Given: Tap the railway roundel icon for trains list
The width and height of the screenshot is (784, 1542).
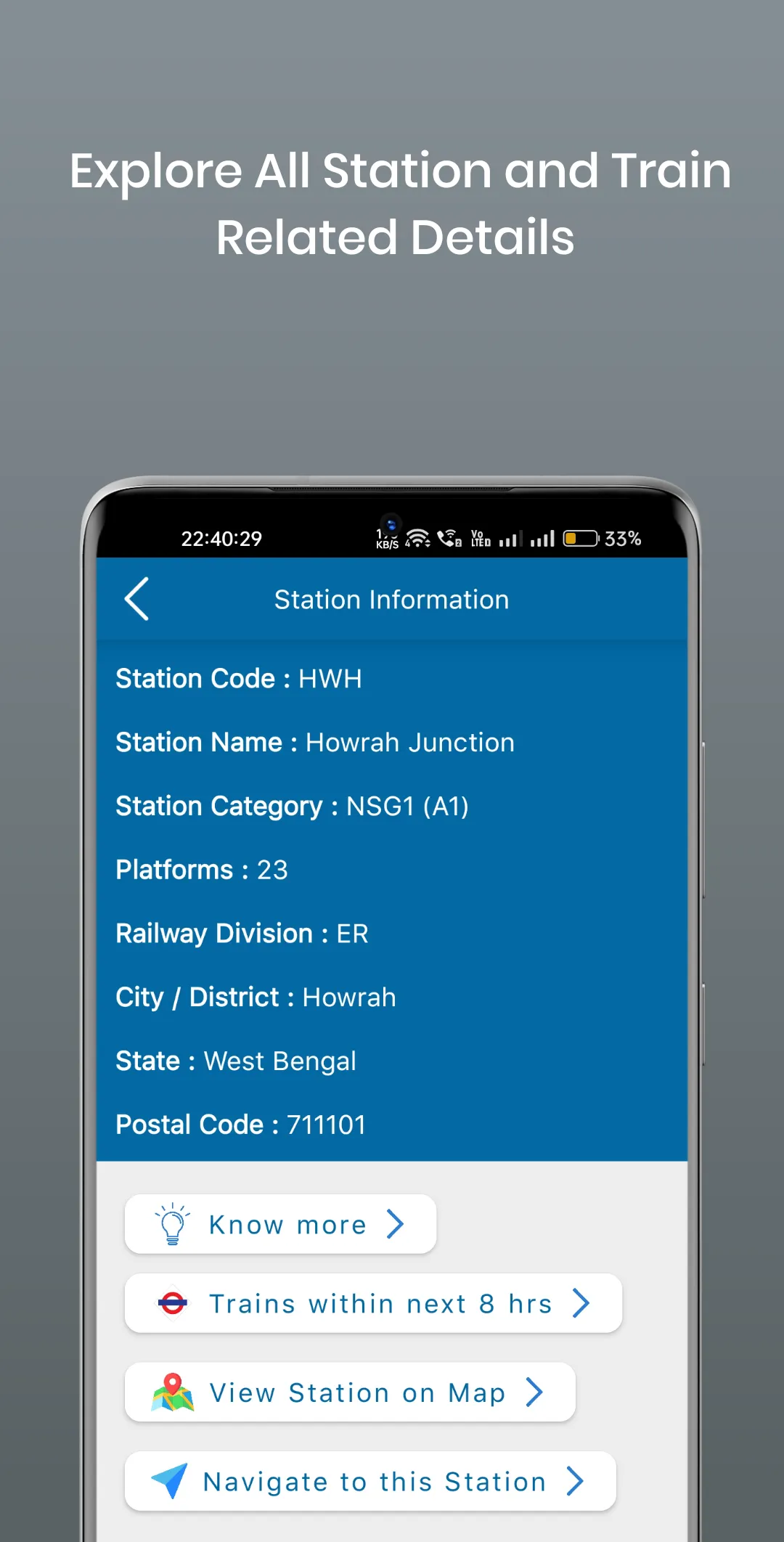Looking at the screenshot, I should tap(173, 1303).
